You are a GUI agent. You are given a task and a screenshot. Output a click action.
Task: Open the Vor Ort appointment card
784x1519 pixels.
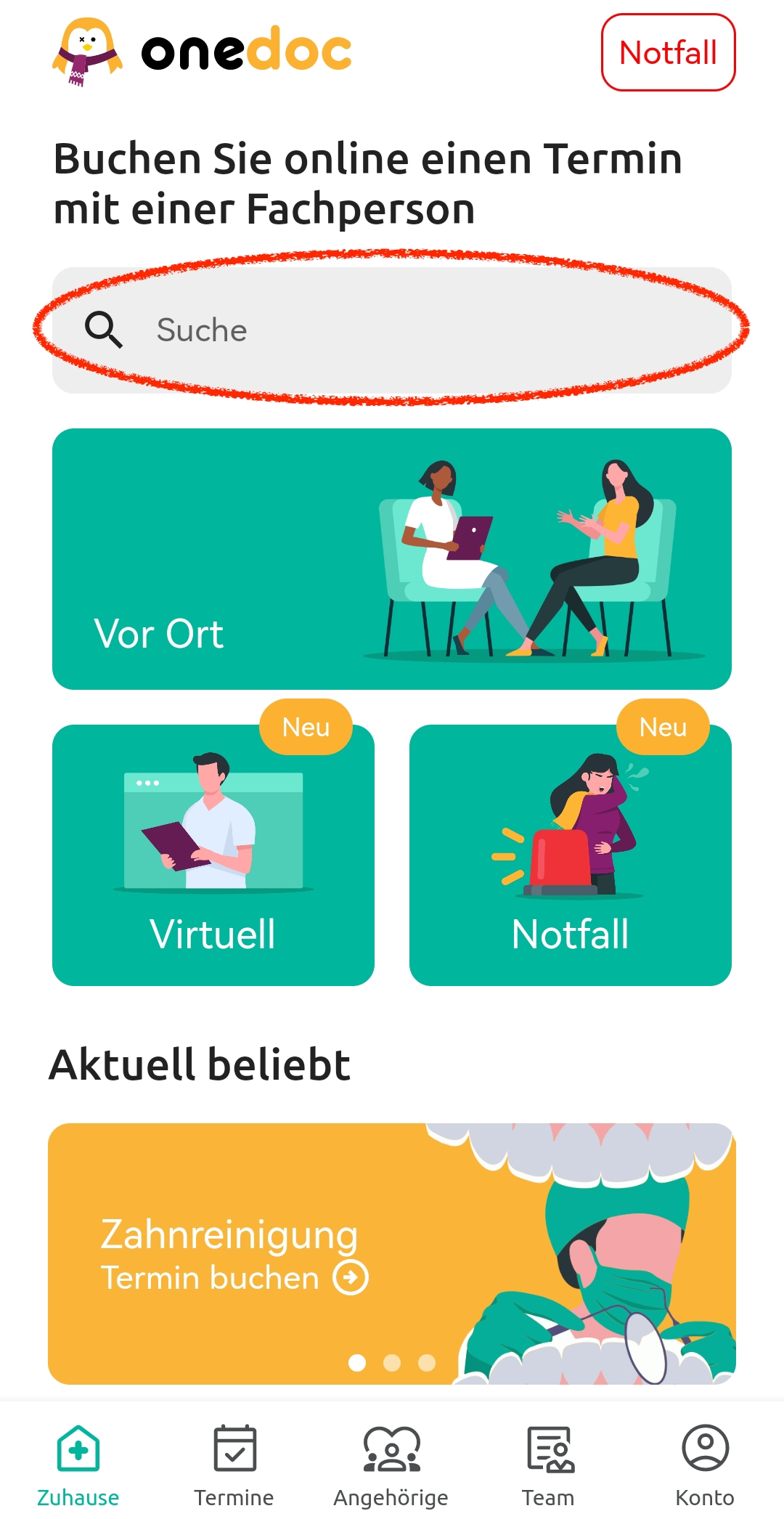coord(392,559)
